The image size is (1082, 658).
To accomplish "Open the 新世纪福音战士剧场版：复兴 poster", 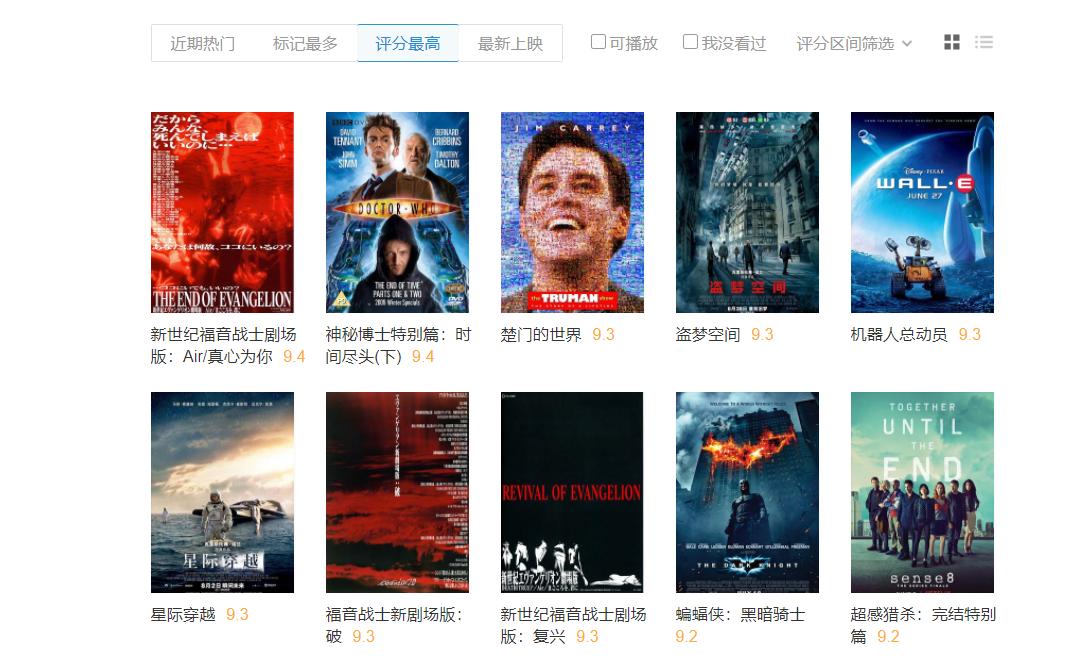I will click(572, 492).
